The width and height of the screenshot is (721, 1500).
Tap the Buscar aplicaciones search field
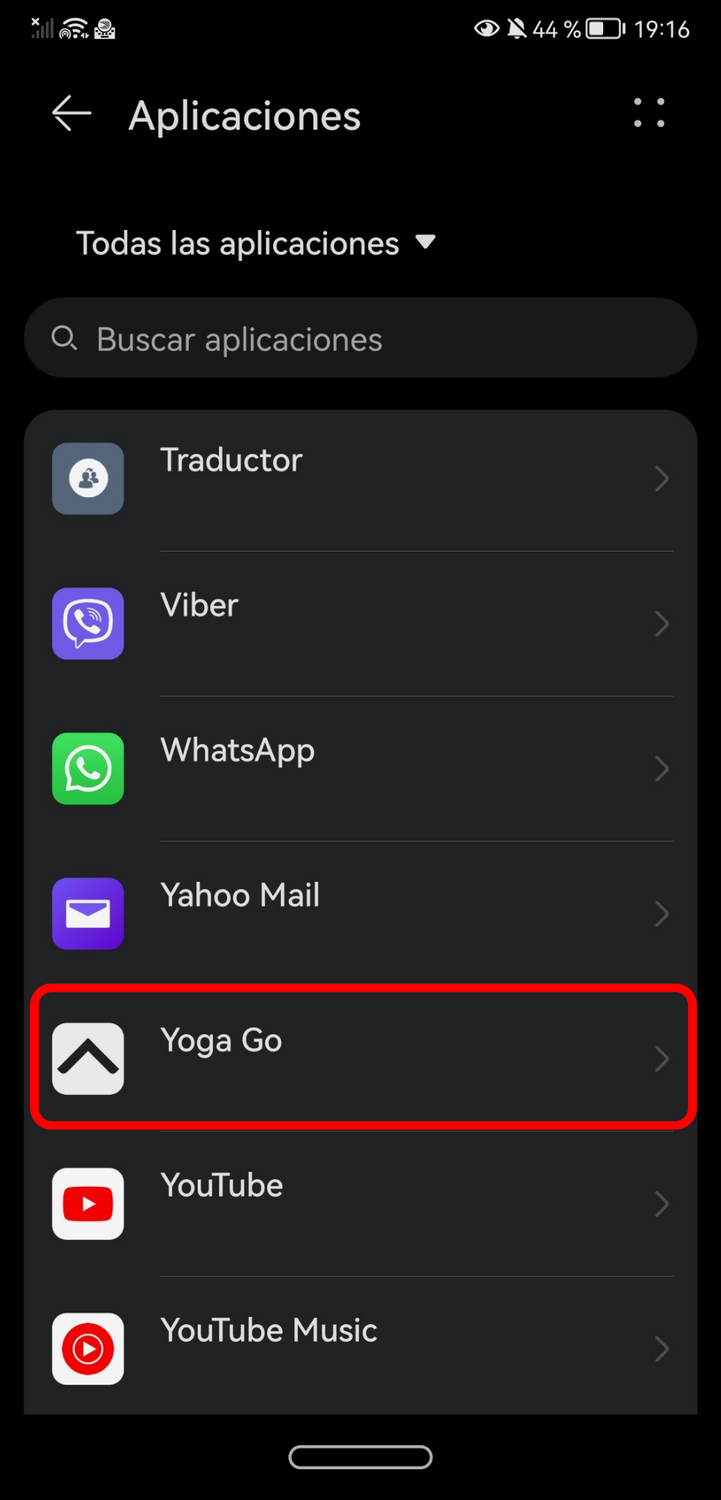tap(360, 339)
